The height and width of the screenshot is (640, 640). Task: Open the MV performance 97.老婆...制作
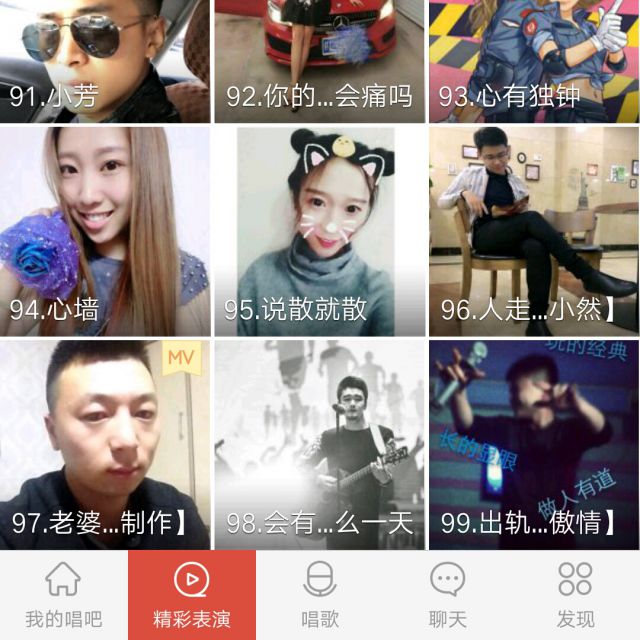click(x=104, y=444)
